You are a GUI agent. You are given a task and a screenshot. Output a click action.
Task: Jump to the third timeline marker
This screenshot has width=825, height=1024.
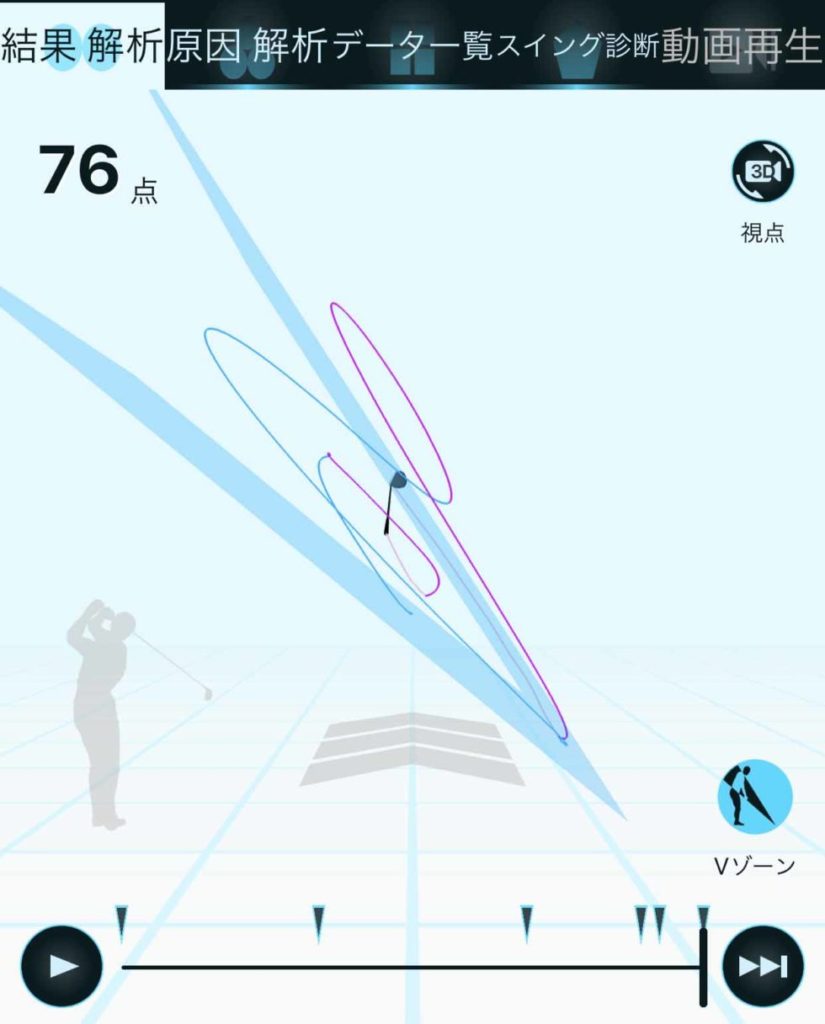click(x=526, y=920)
